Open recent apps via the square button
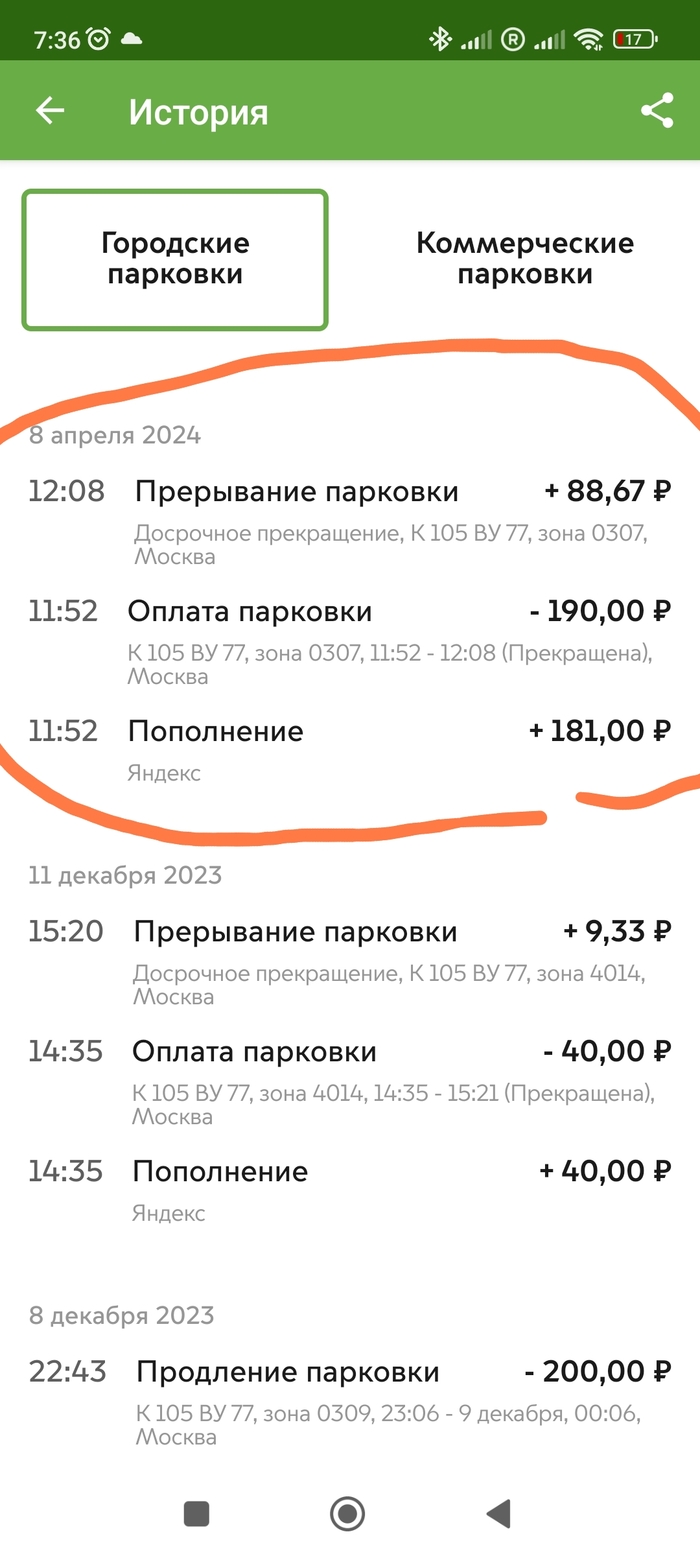 [196, 1514]
